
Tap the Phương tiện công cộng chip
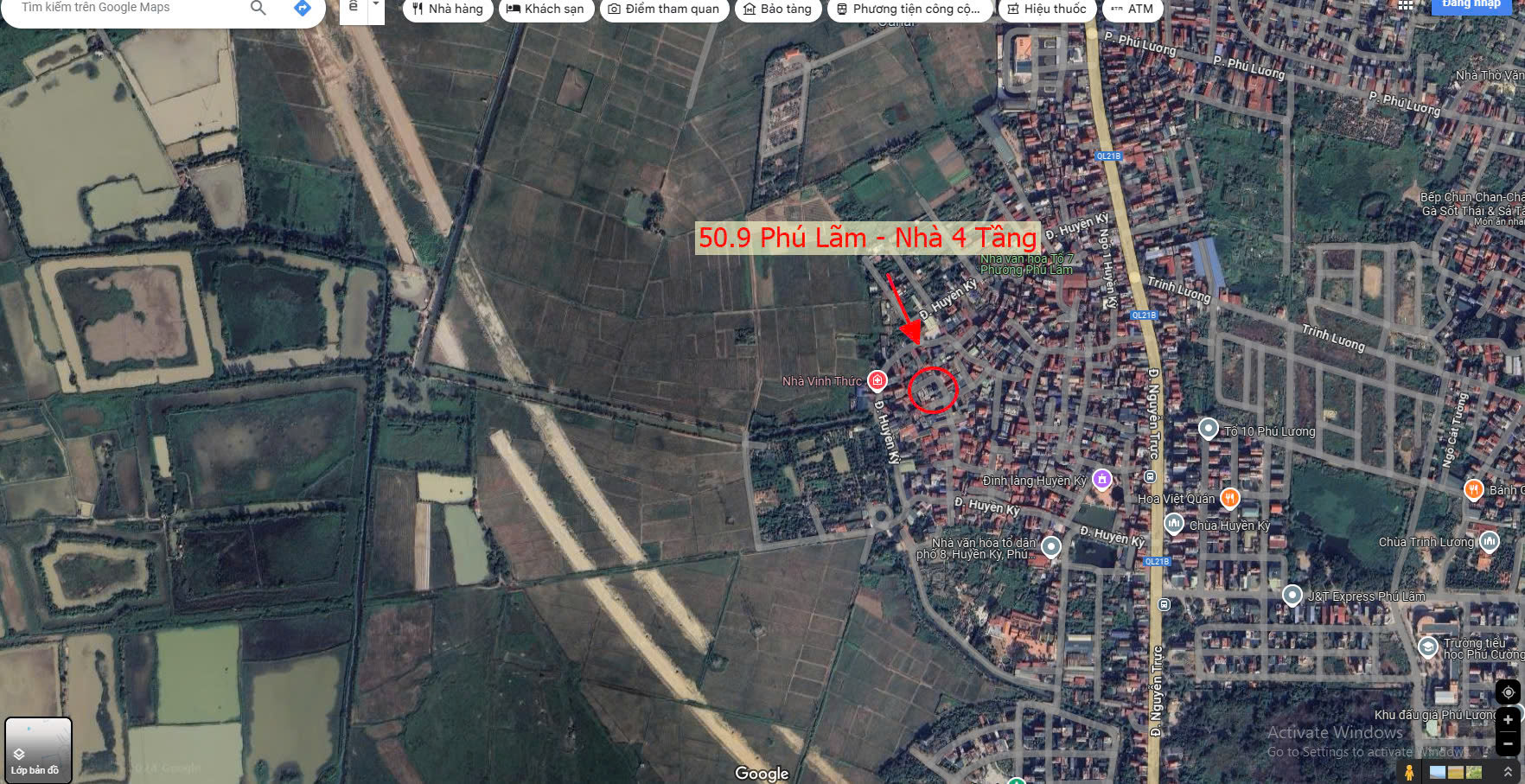click(908, 9)
